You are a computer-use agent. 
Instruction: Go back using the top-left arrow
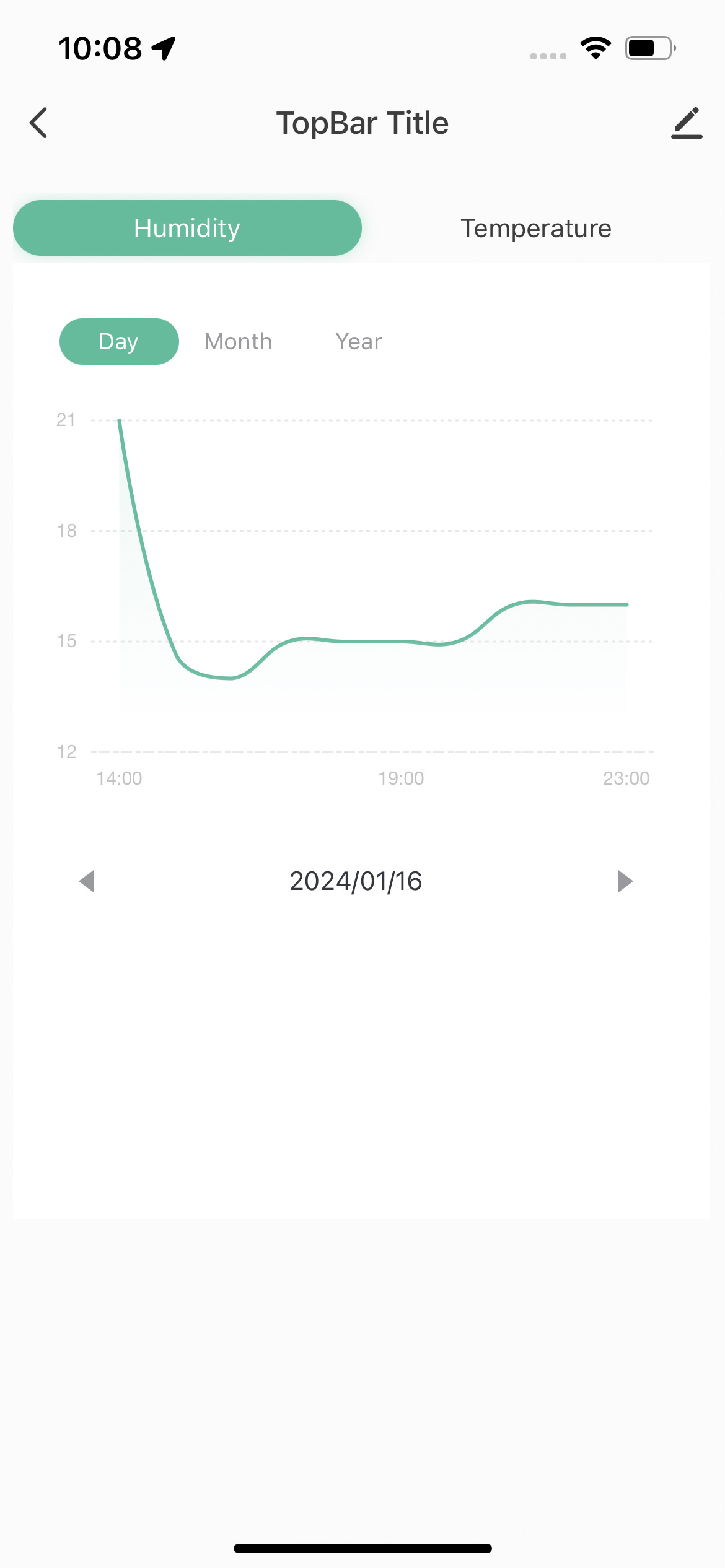pyautogui.click(x=38, y=123)
